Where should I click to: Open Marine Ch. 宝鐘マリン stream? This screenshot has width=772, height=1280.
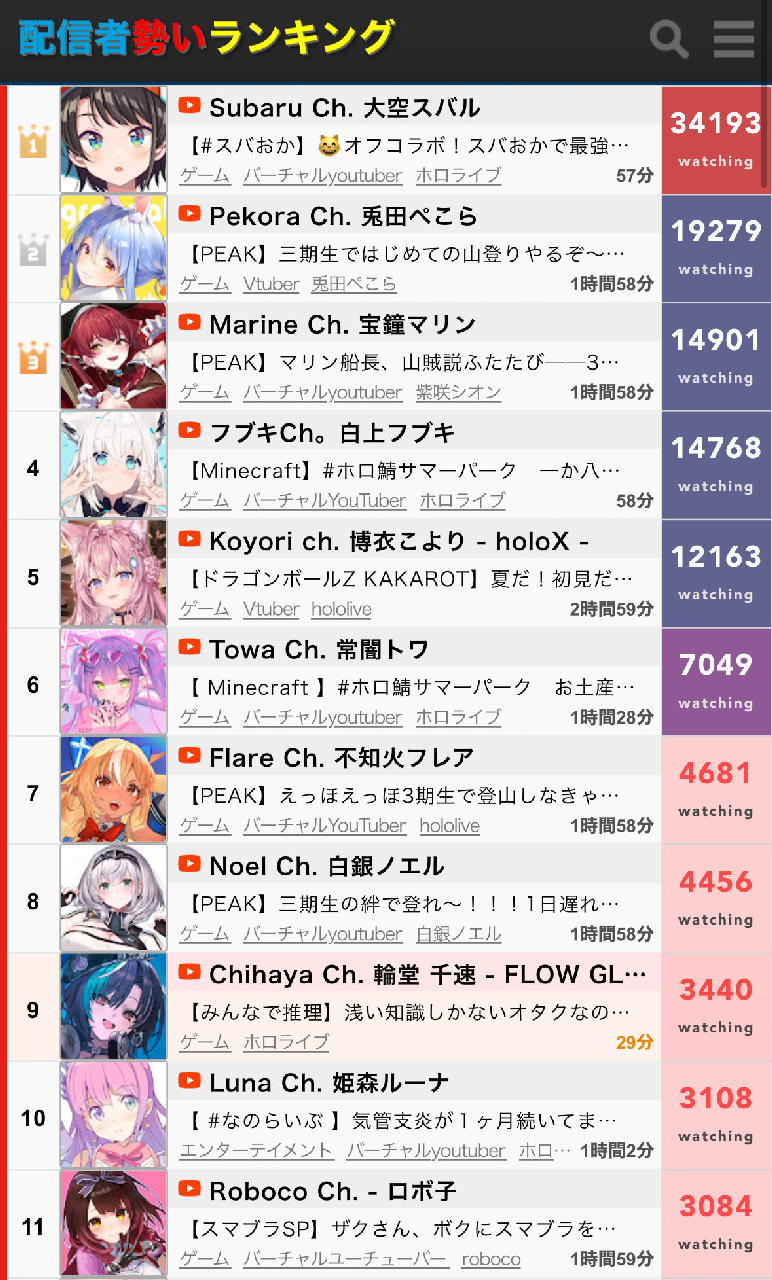(342, 325)
